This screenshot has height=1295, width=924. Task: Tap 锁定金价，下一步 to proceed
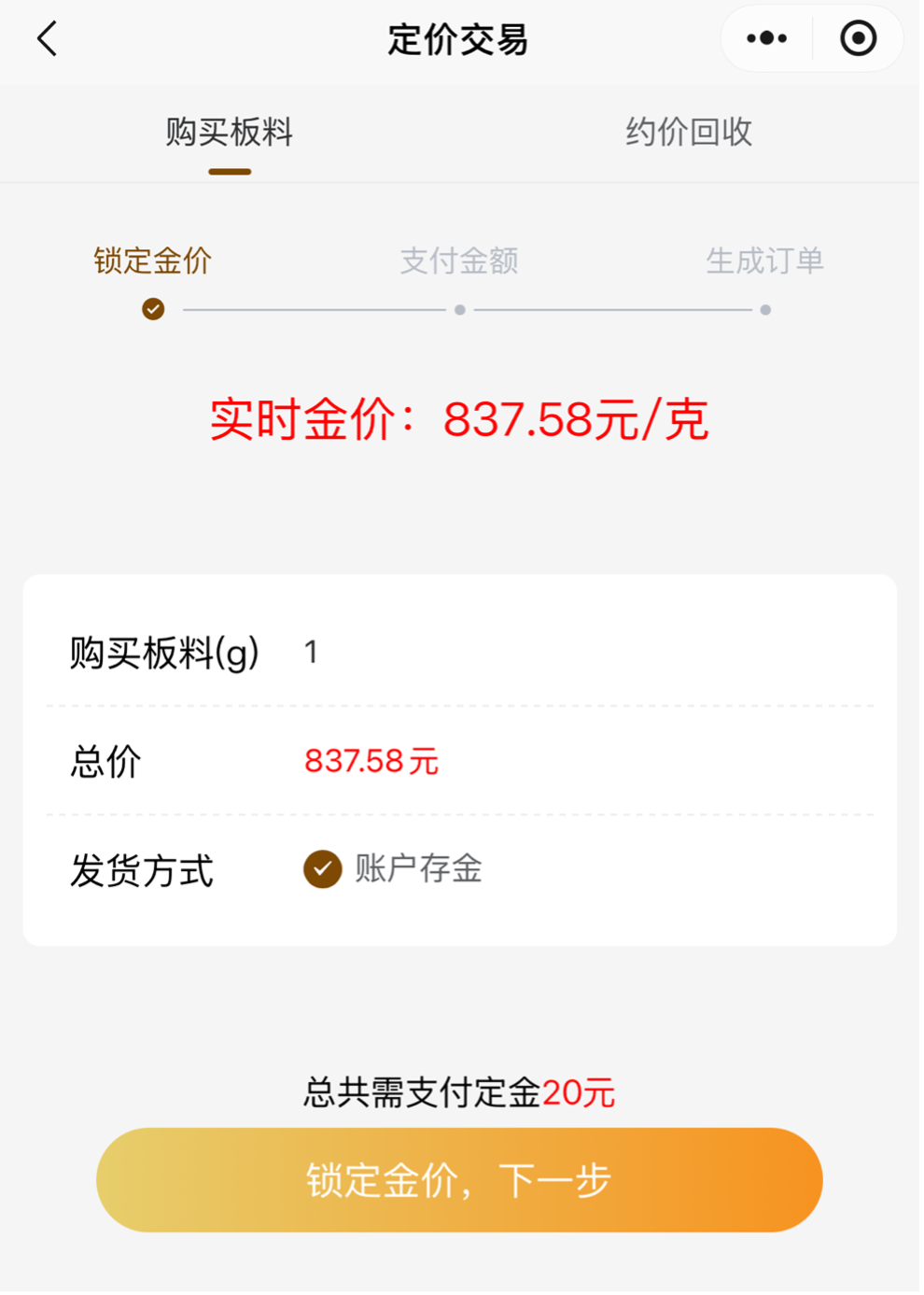coord(459,1178)
